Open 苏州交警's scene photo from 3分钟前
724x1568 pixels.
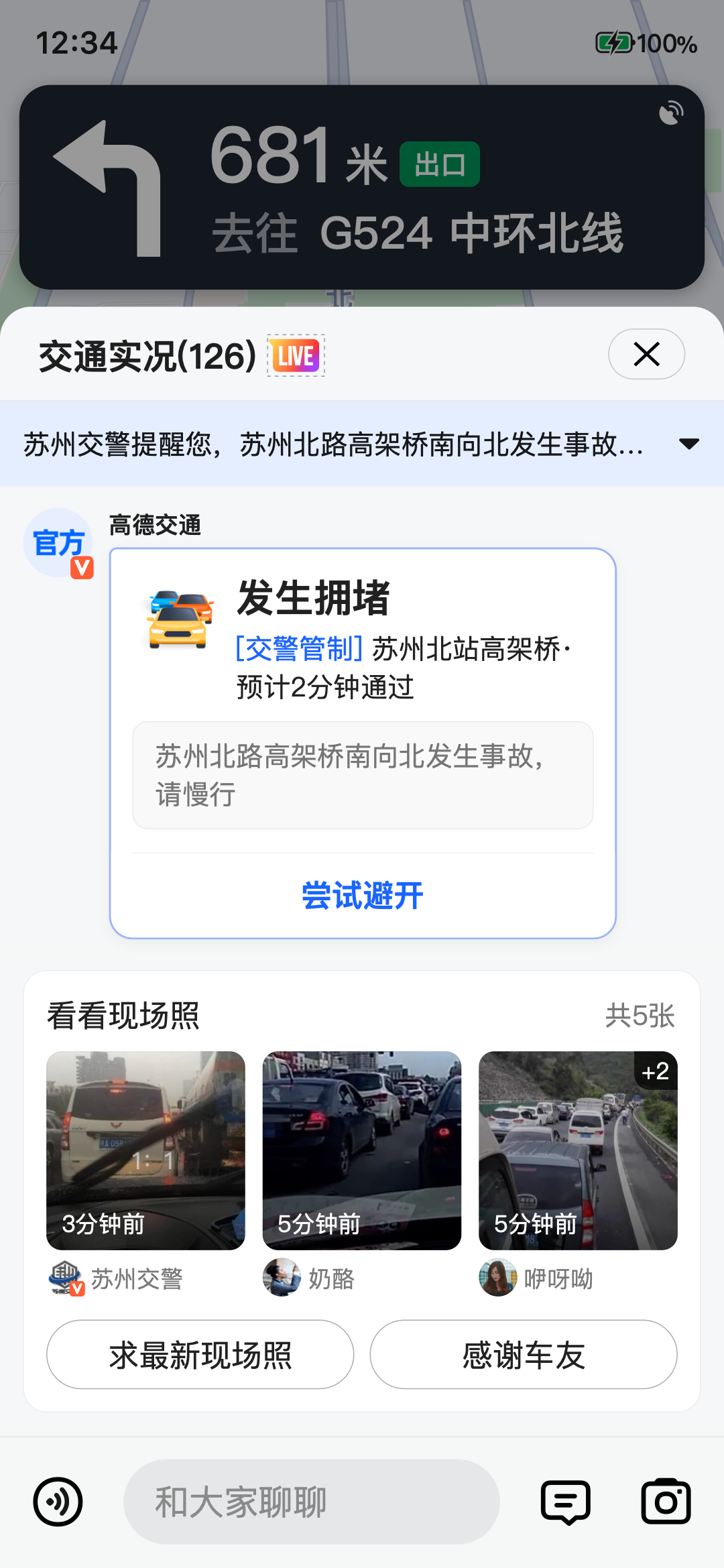[x=145, y=1150]
